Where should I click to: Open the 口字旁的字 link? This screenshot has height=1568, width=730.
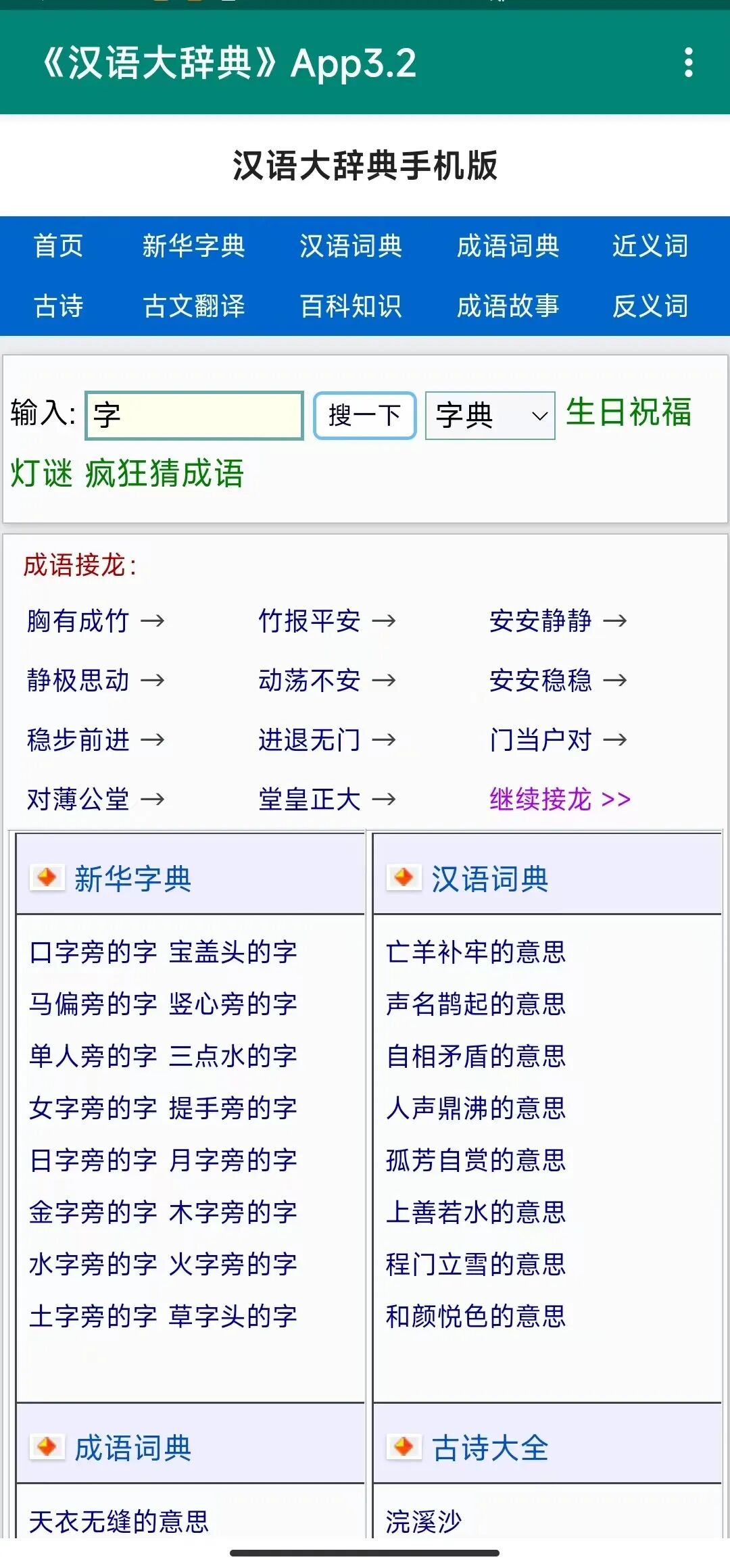tap(90, 953)
